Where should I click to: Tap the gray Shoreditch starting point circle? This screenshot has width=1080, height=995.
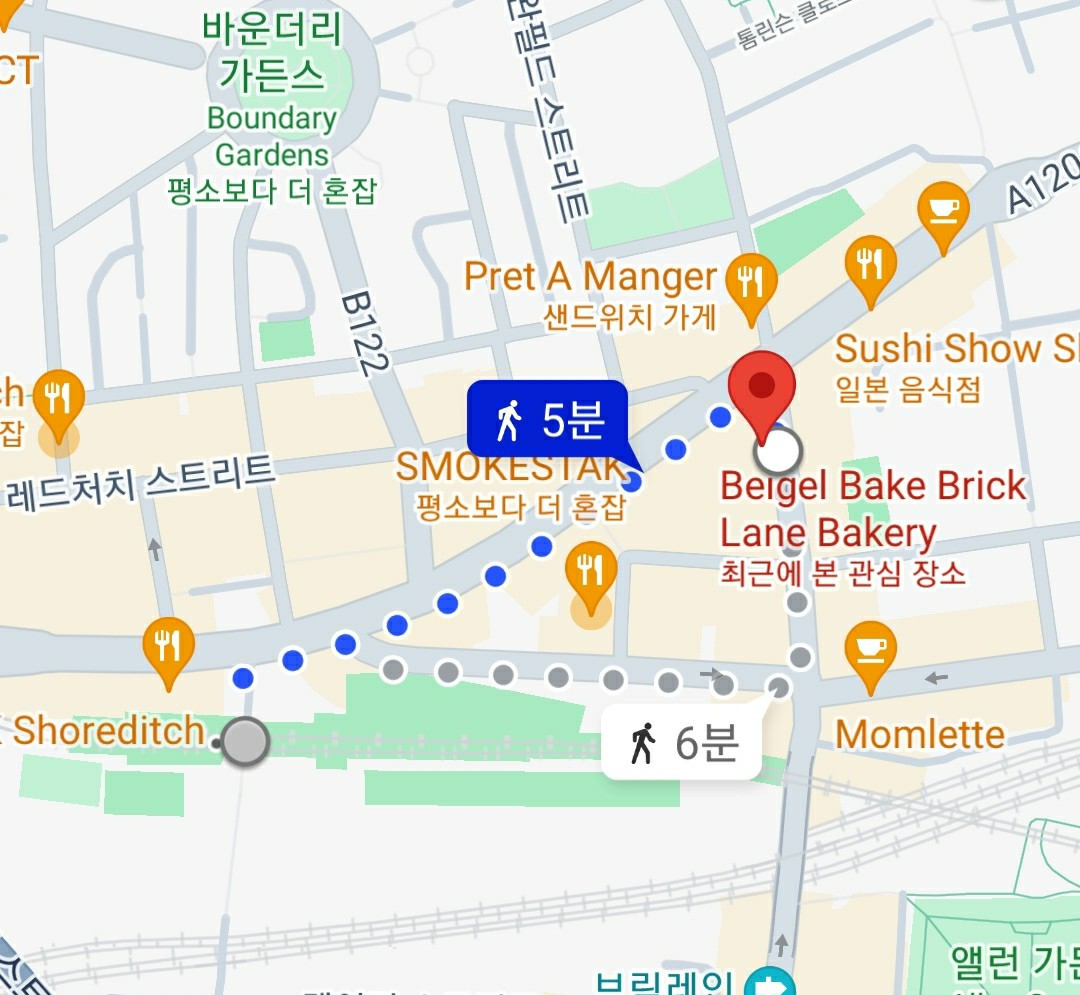click(245, 742)
